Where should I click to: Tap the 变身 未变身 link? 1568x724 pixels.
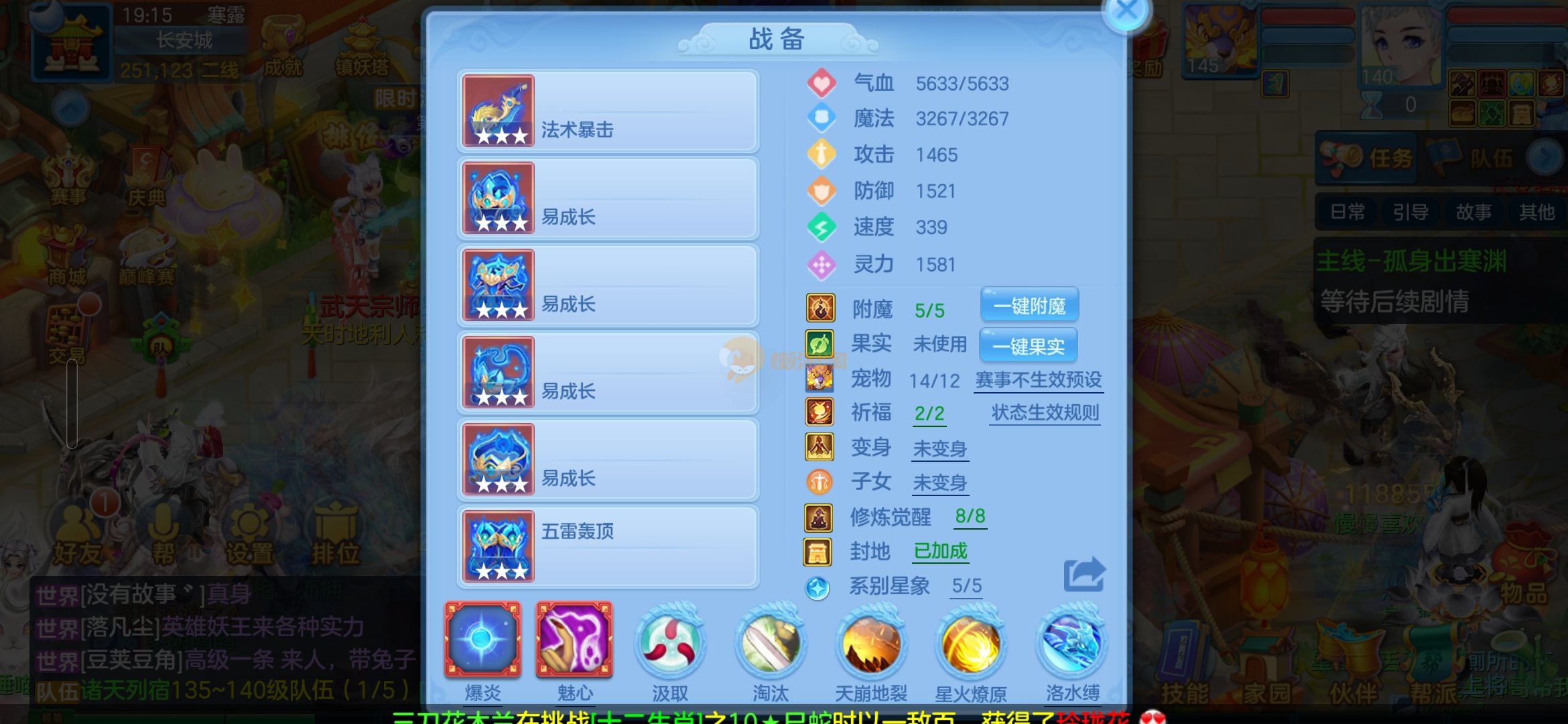pyautogui.click(x=939, y=448)
